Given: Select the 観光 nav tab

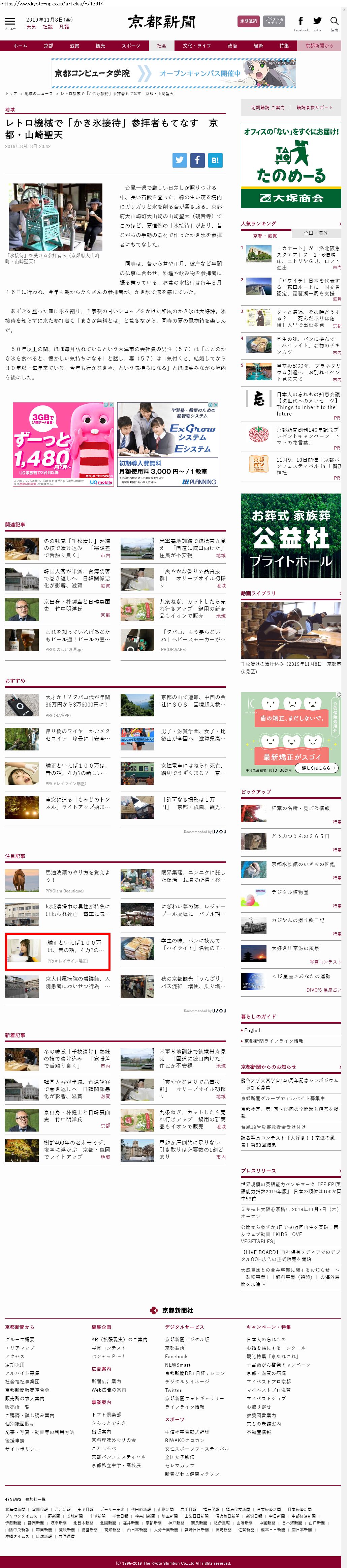Looking at the screenshot, I should (x=100, y=46).
